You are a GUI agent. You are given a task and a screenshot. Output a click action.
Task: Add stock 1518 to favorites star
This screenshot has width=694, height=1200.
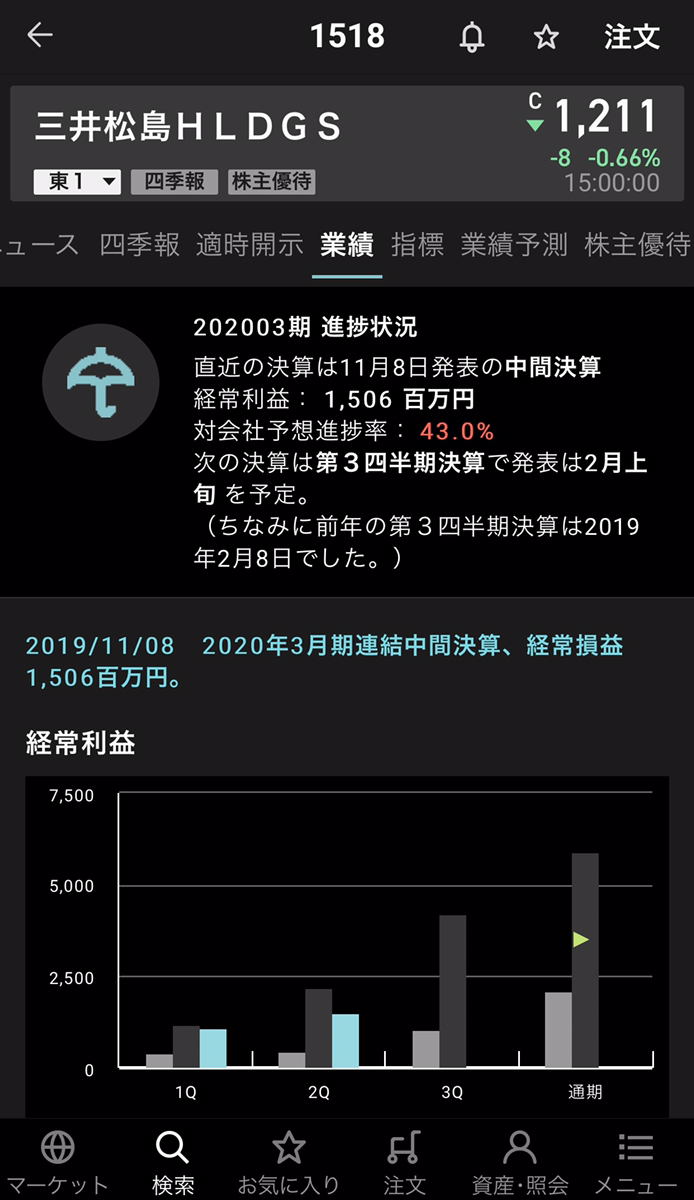(546, 38)
